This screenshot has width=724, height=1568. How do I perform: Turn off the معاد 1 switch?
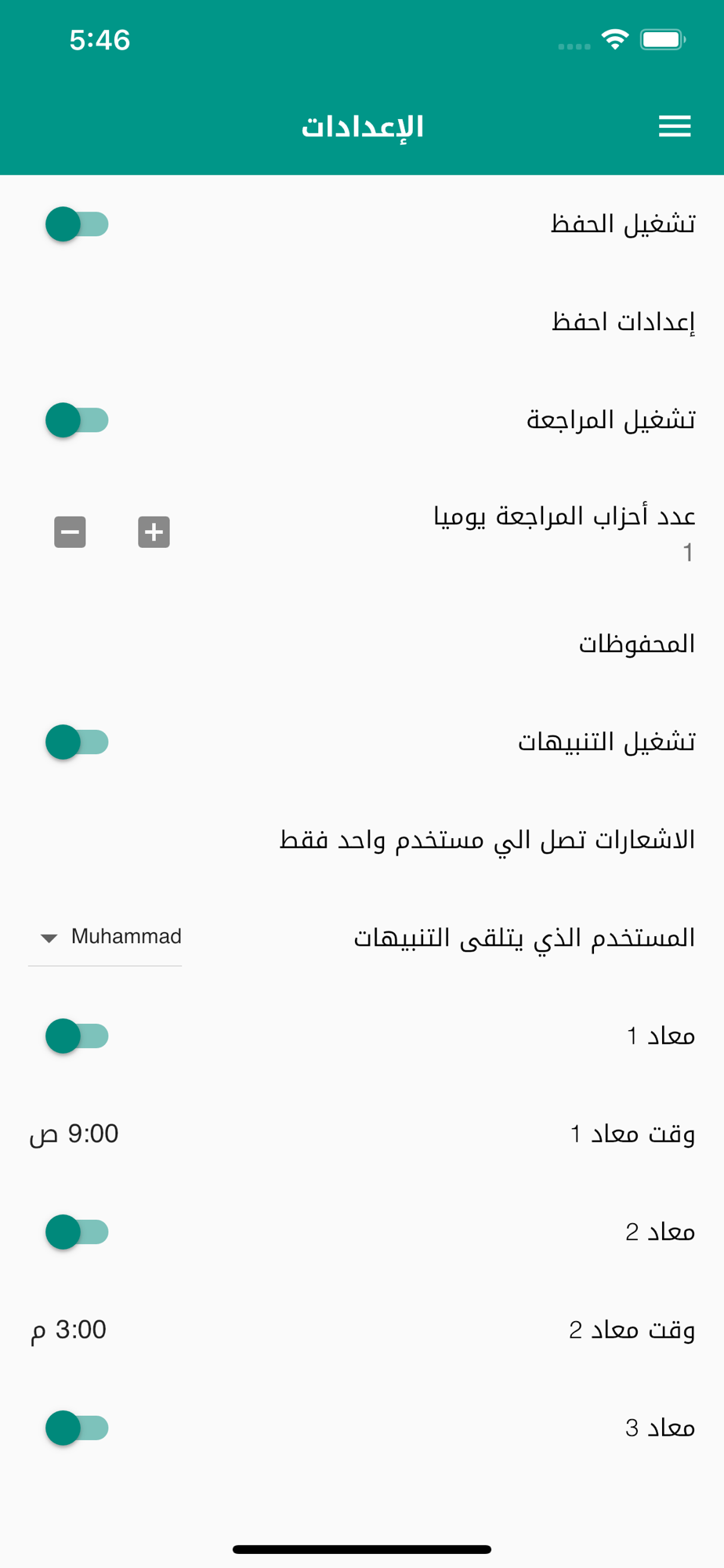[x=77, y=1036]
